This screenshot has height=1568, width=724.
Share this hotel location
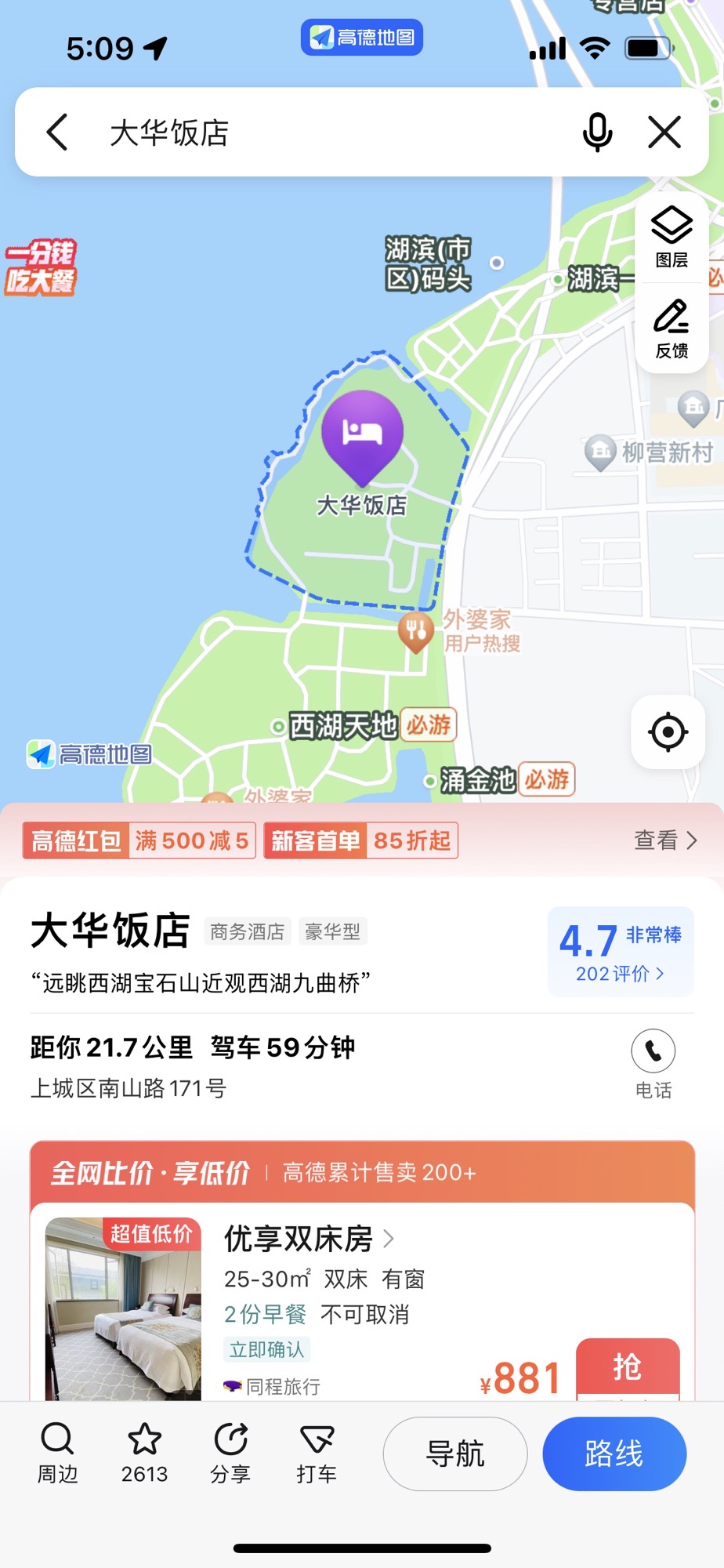230,1453
